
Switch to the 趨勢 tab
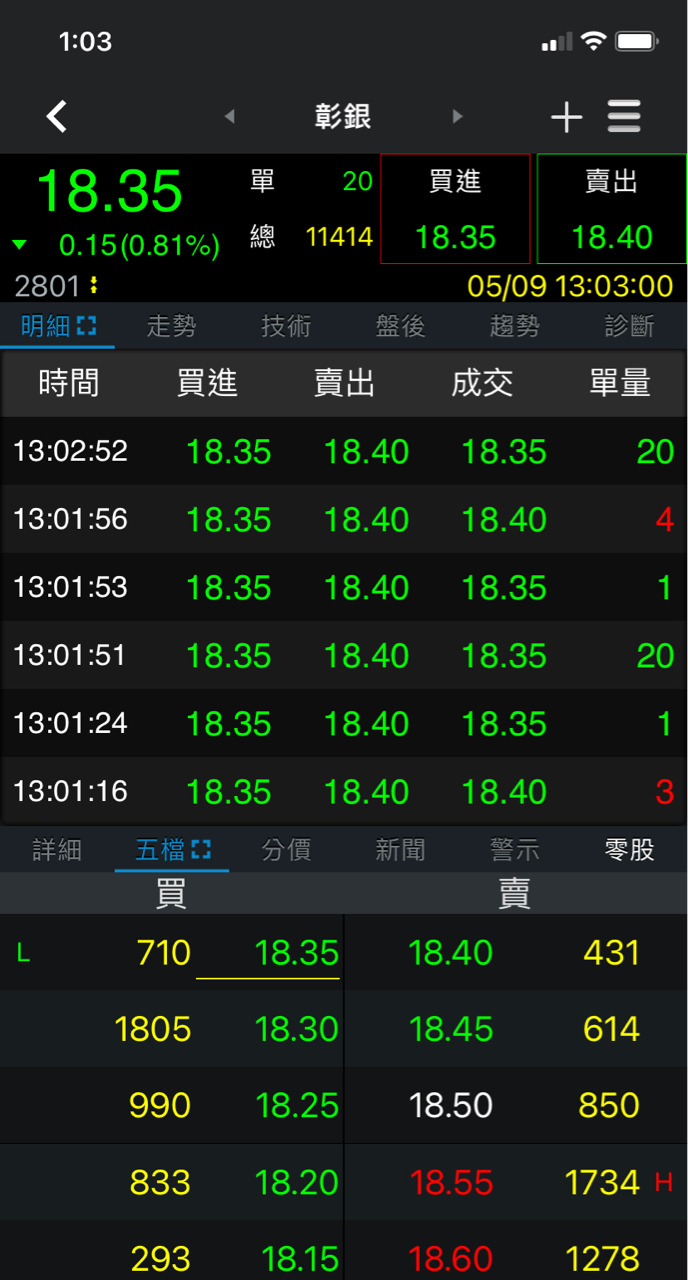(x=515, y=326)
